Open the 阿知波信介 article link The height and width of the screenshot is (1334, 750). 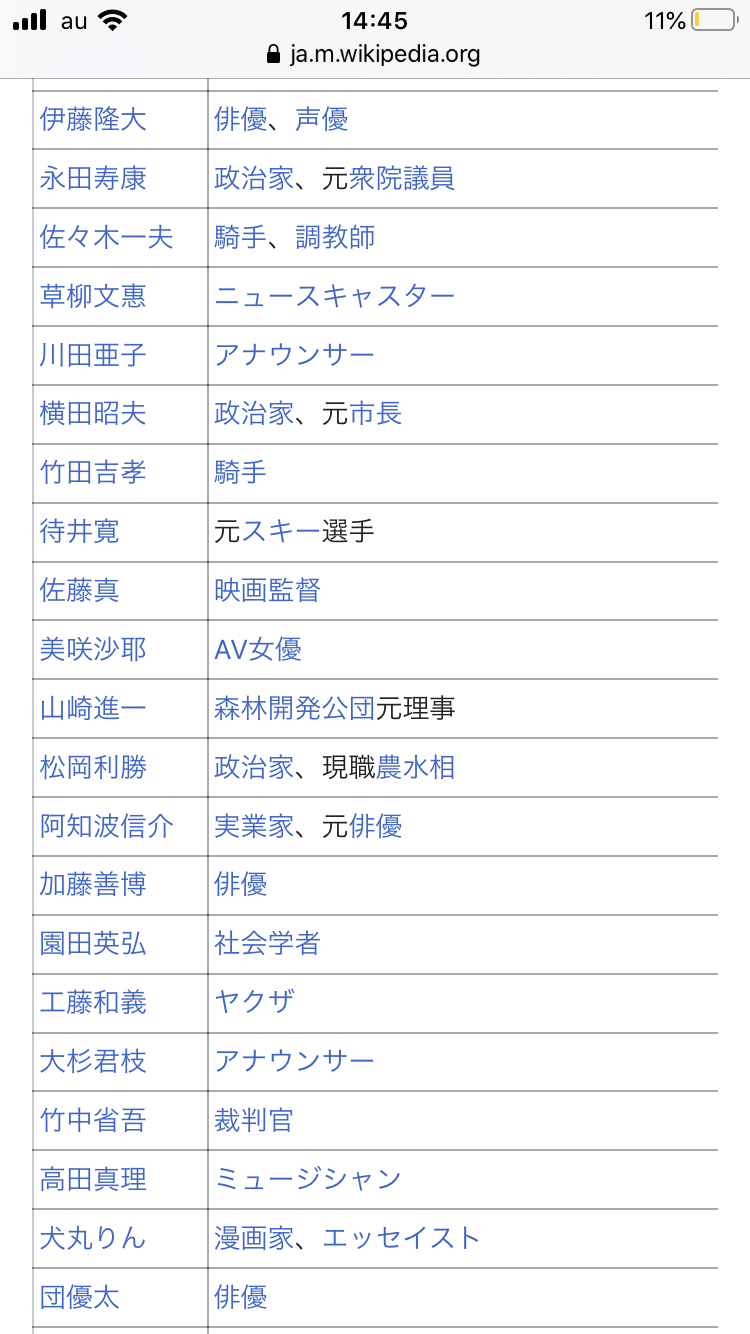pos(106,827)
